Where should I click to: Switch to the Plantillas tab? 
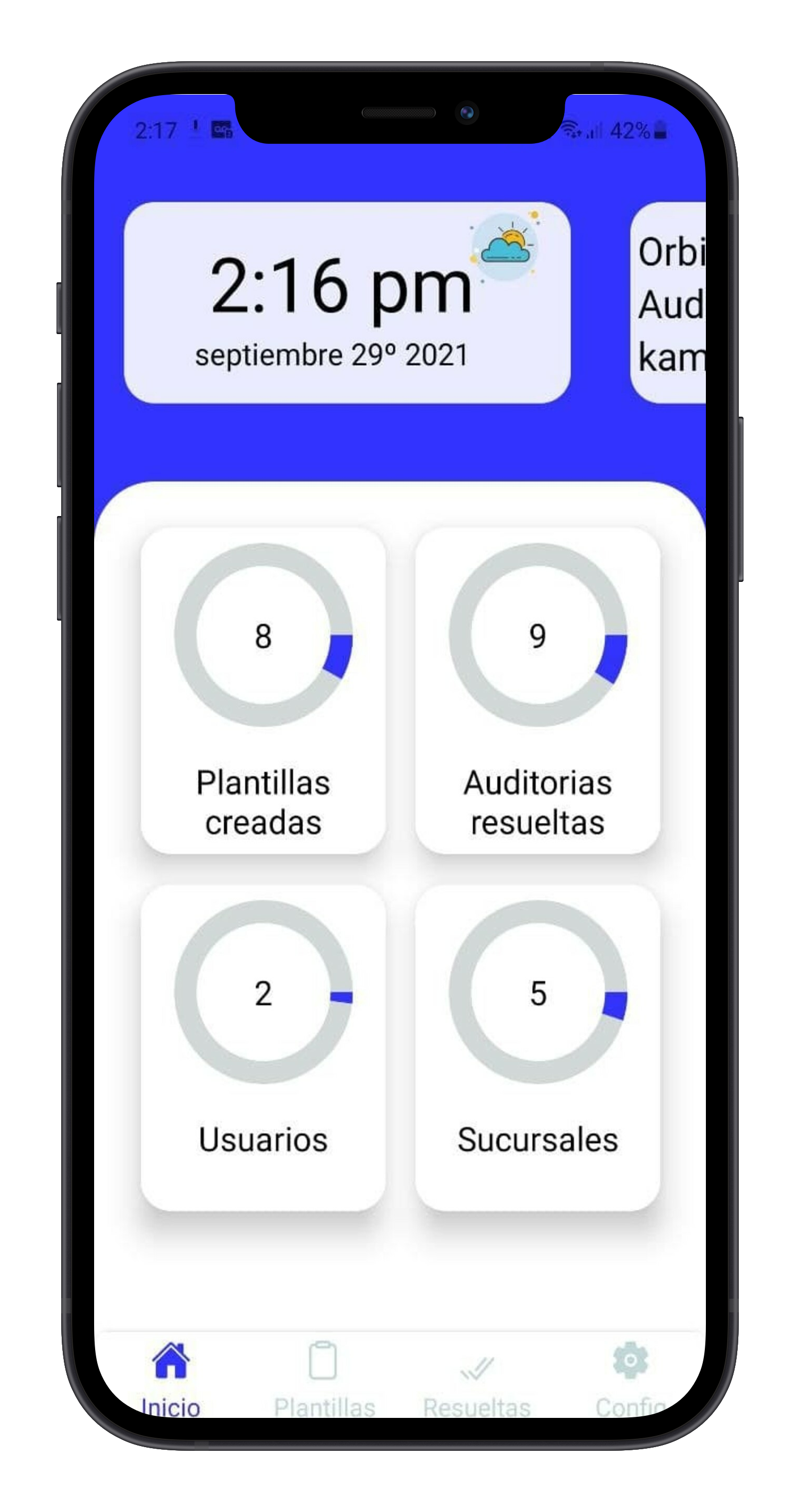point(324,1379)
